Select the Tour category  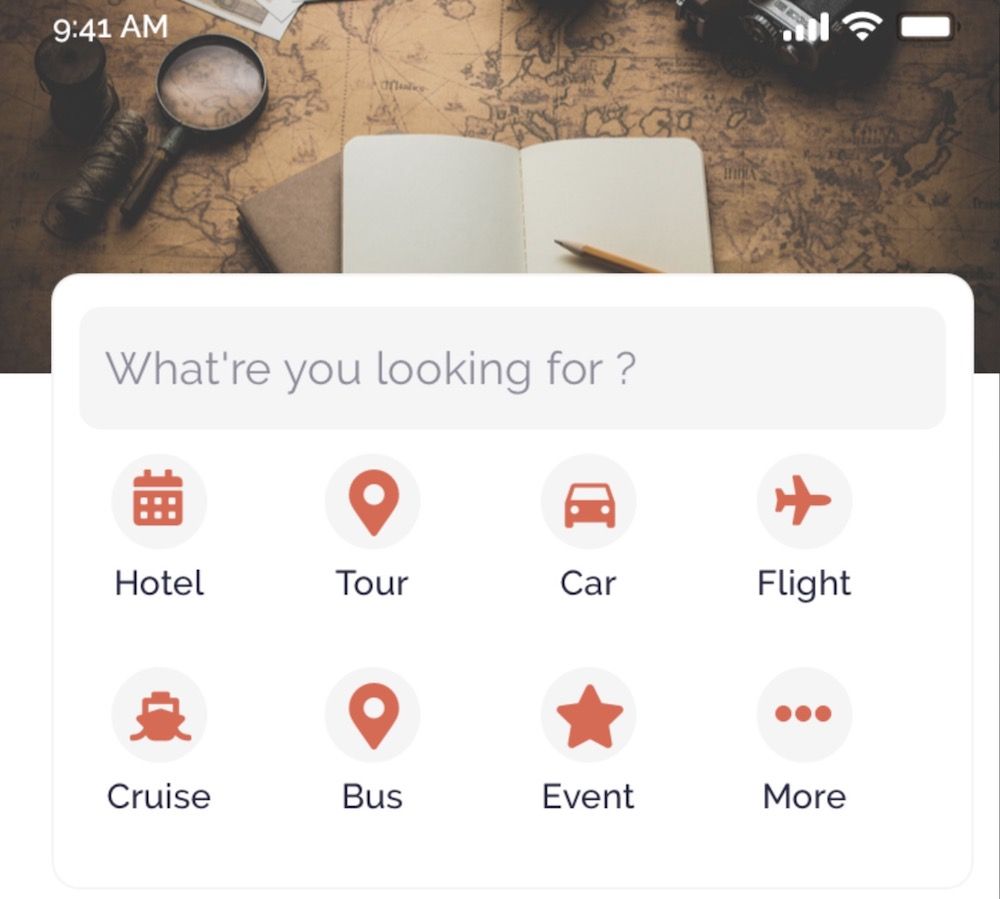tap(373, 501)
